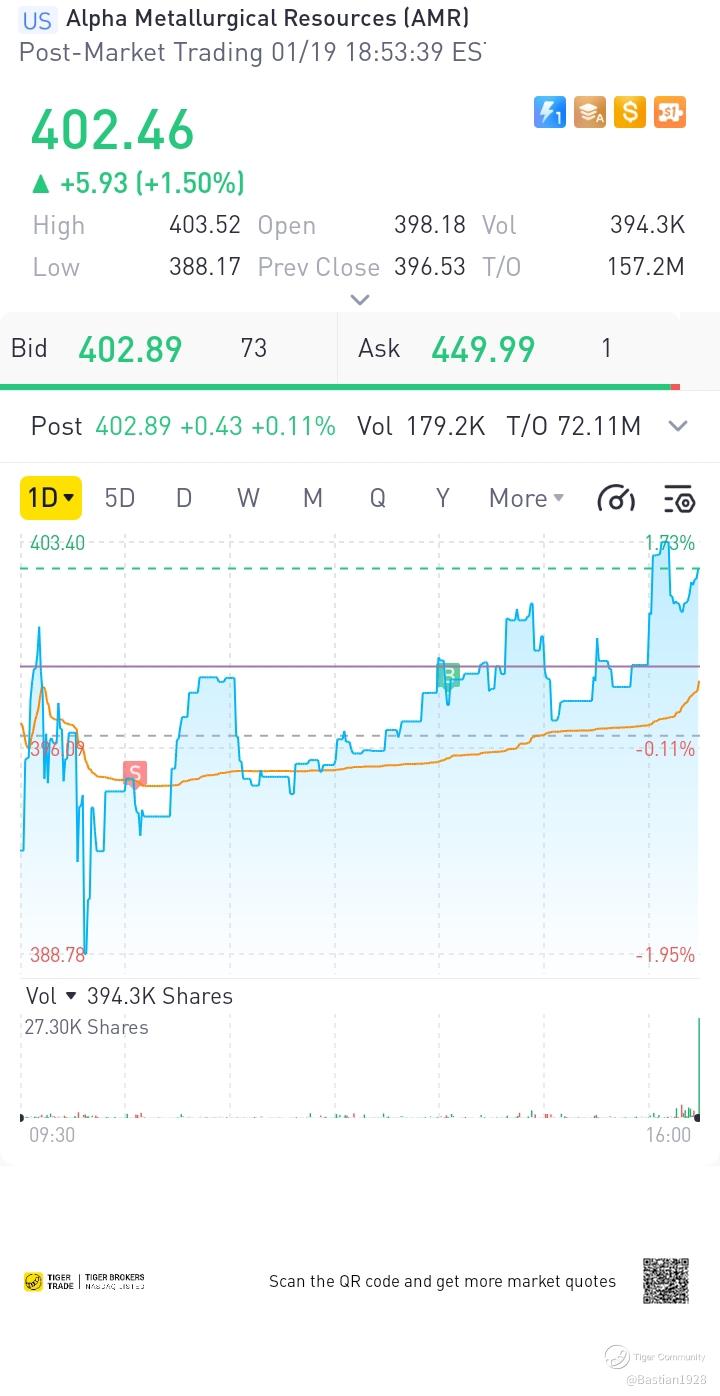
Task: Tap the gauge icon beside More
Action: pos(616,498)
